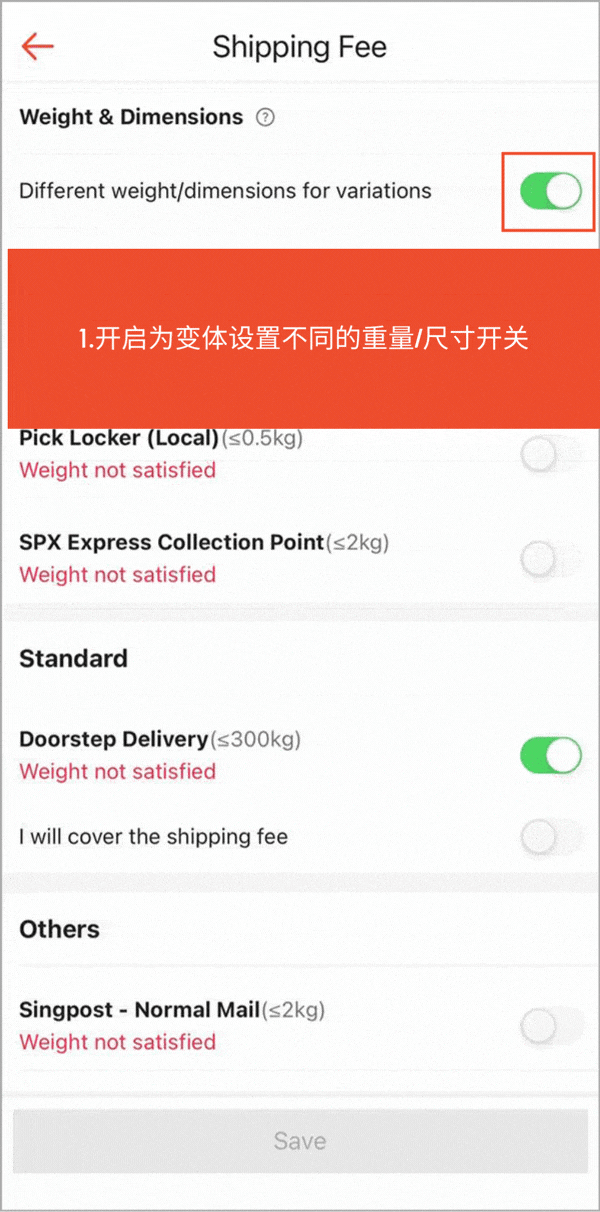The width and height of the screenshot is (600, 1212).
Task: Toggle I will cover the shipping fee
Action: coord(550,837)
